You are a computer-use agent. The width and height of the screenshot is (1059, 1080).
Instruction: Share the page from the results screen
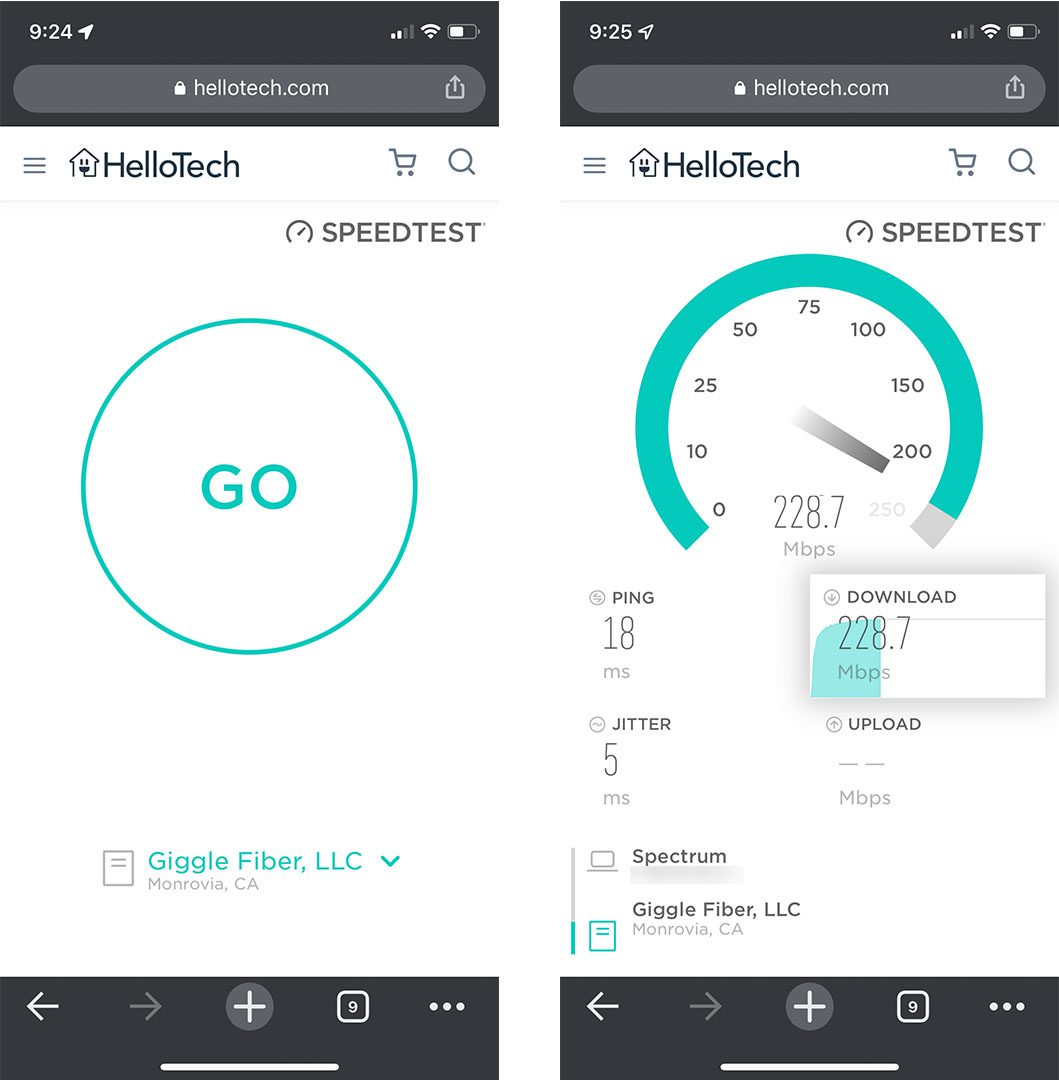[x=1015, y=88]
